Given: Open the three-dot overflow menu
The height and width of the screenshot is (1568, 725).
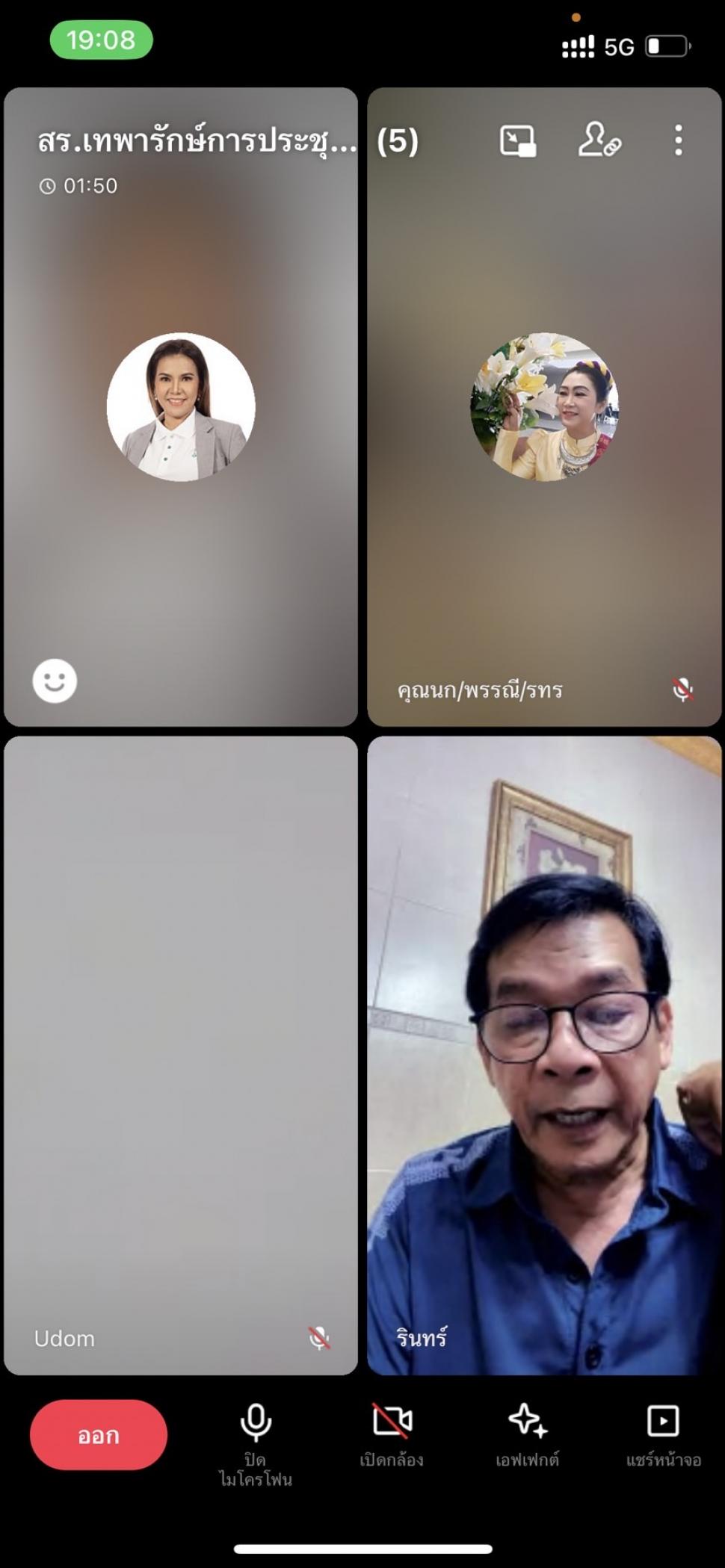Looking at the screenshot, I should [678, 140].
